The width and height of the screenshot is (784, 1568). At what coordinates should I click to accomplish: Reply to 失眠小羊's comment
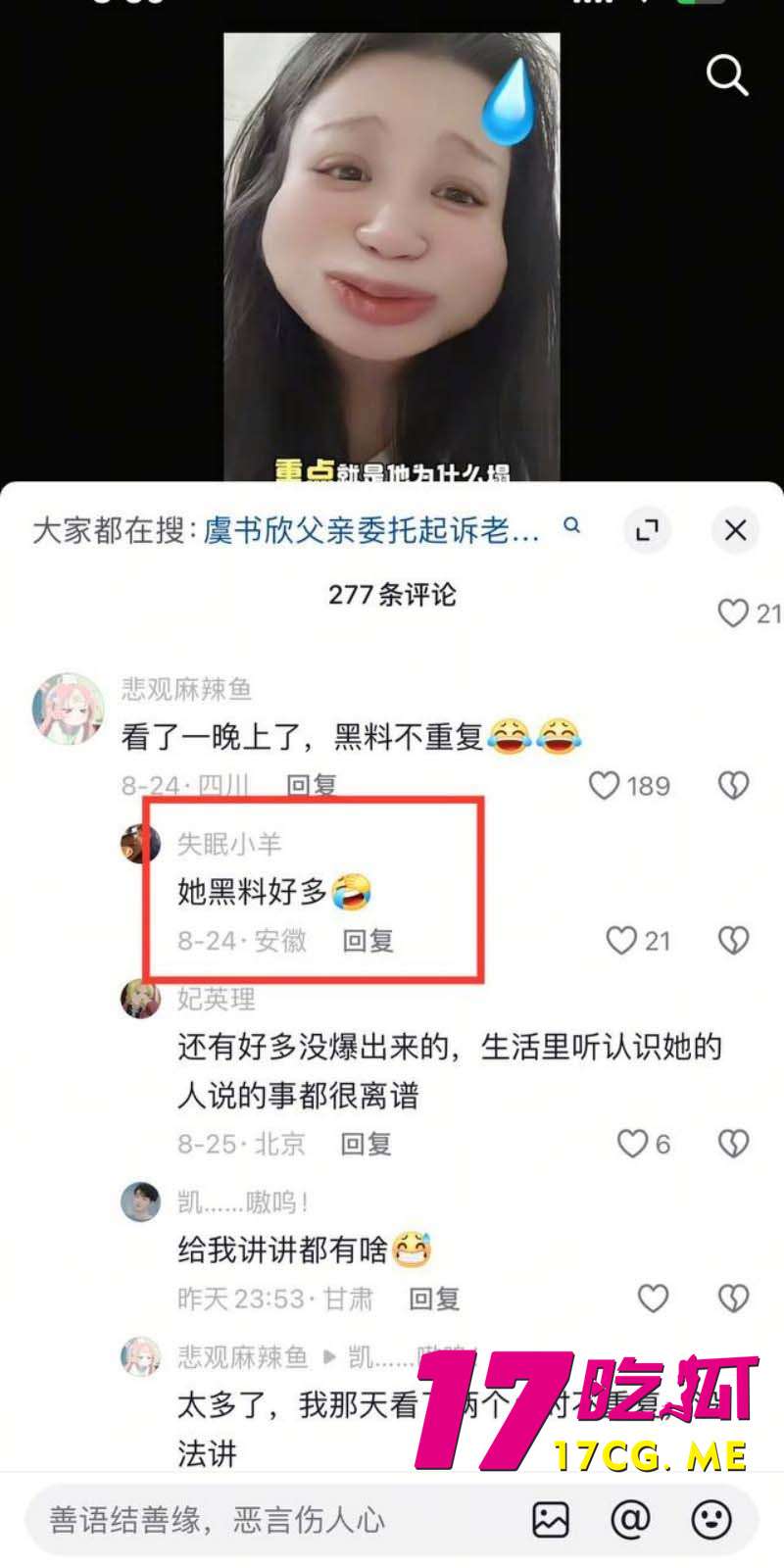click(x=367, y=941)
